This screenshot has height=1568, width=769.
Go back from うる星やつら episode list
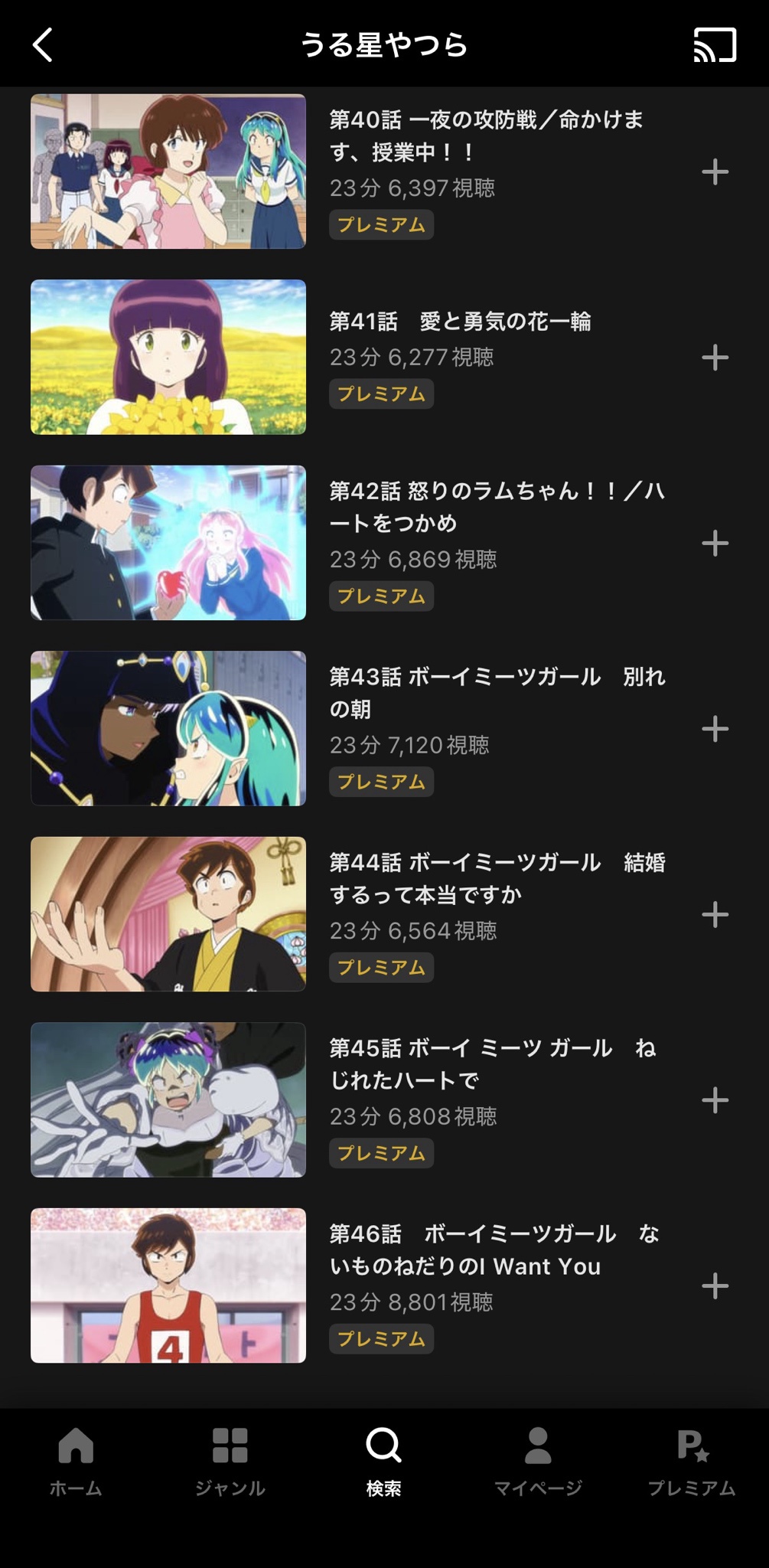click(43, 44)
